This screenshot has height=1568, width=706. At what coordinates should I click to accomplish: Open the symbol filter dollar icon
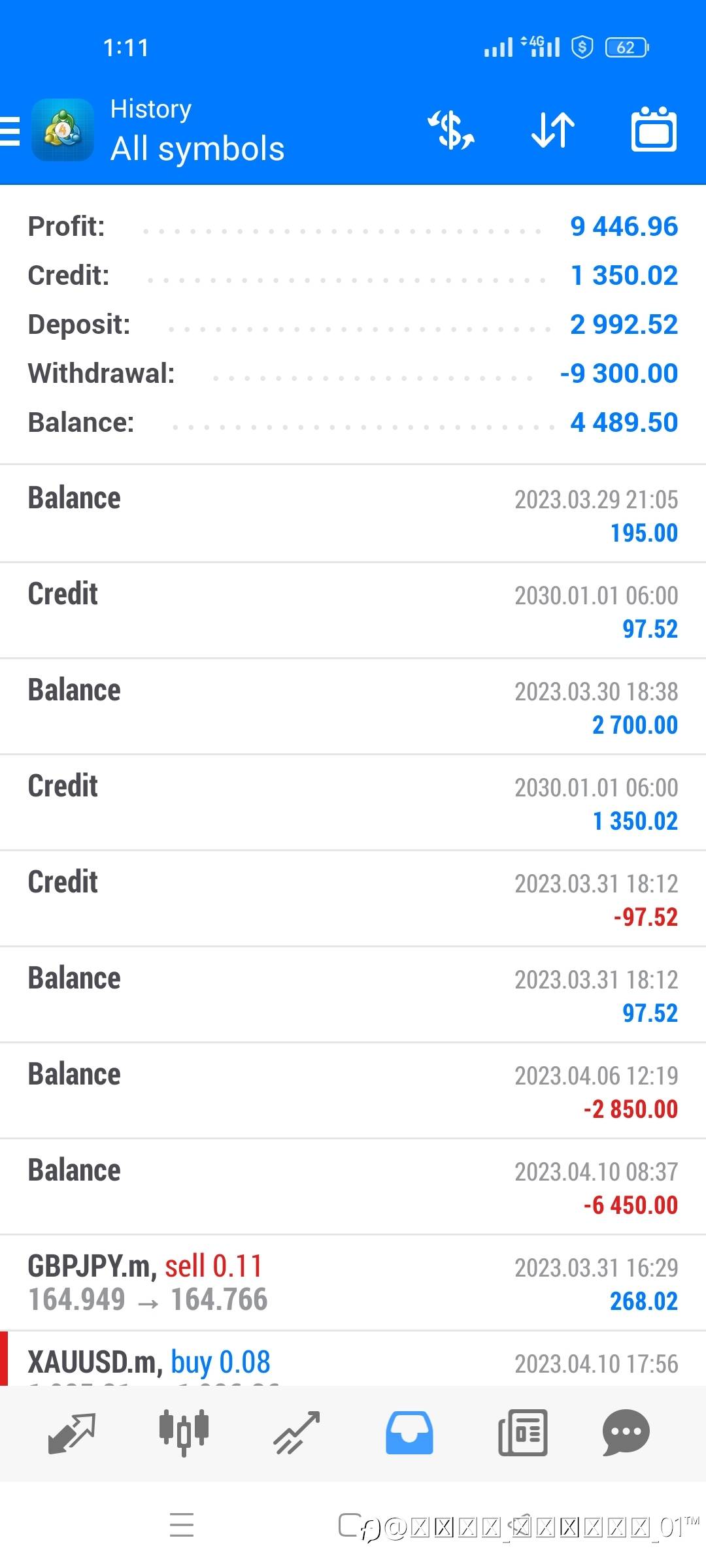tap(451, 129)
